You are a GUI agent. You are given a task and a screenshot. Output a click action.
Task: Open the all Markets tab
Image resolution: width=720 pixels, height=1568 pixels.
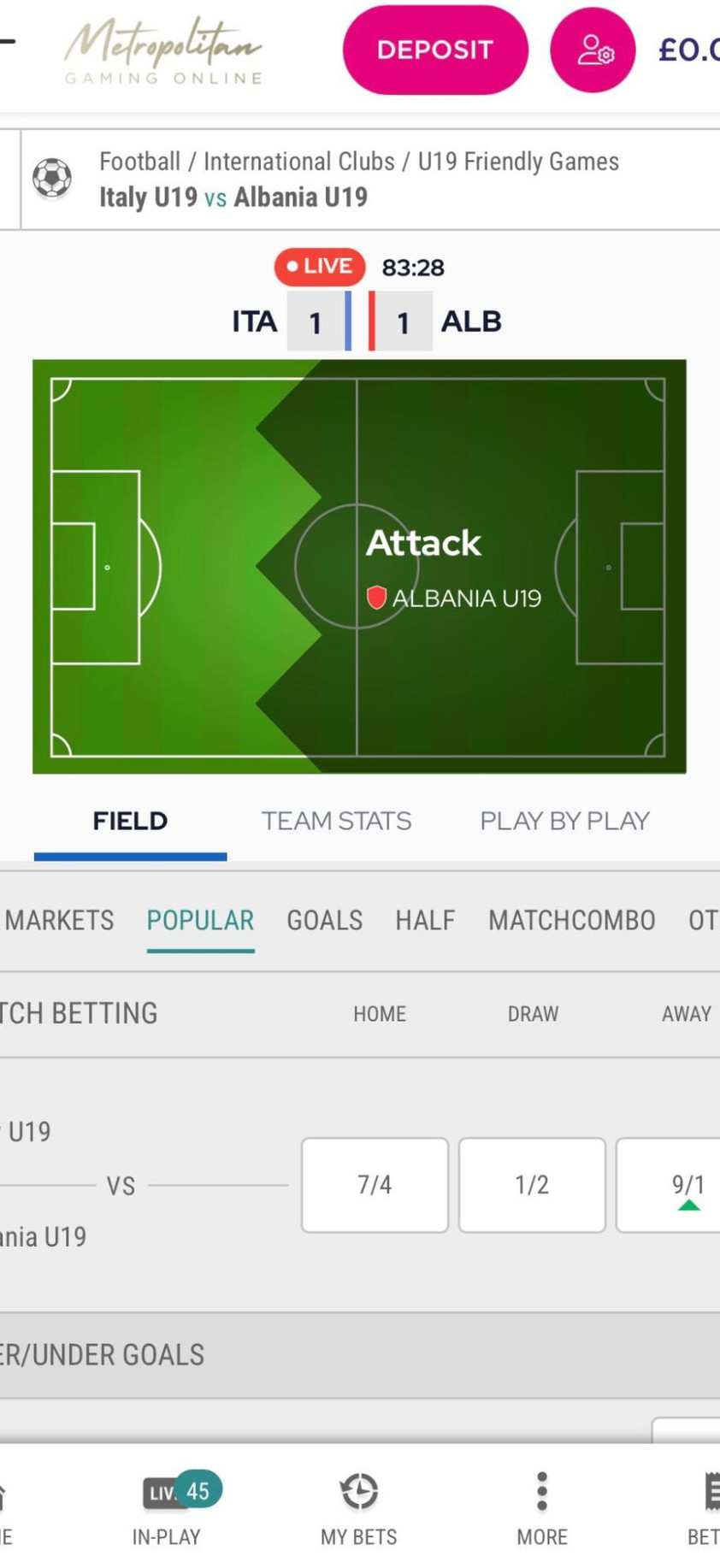pos(58,920)
